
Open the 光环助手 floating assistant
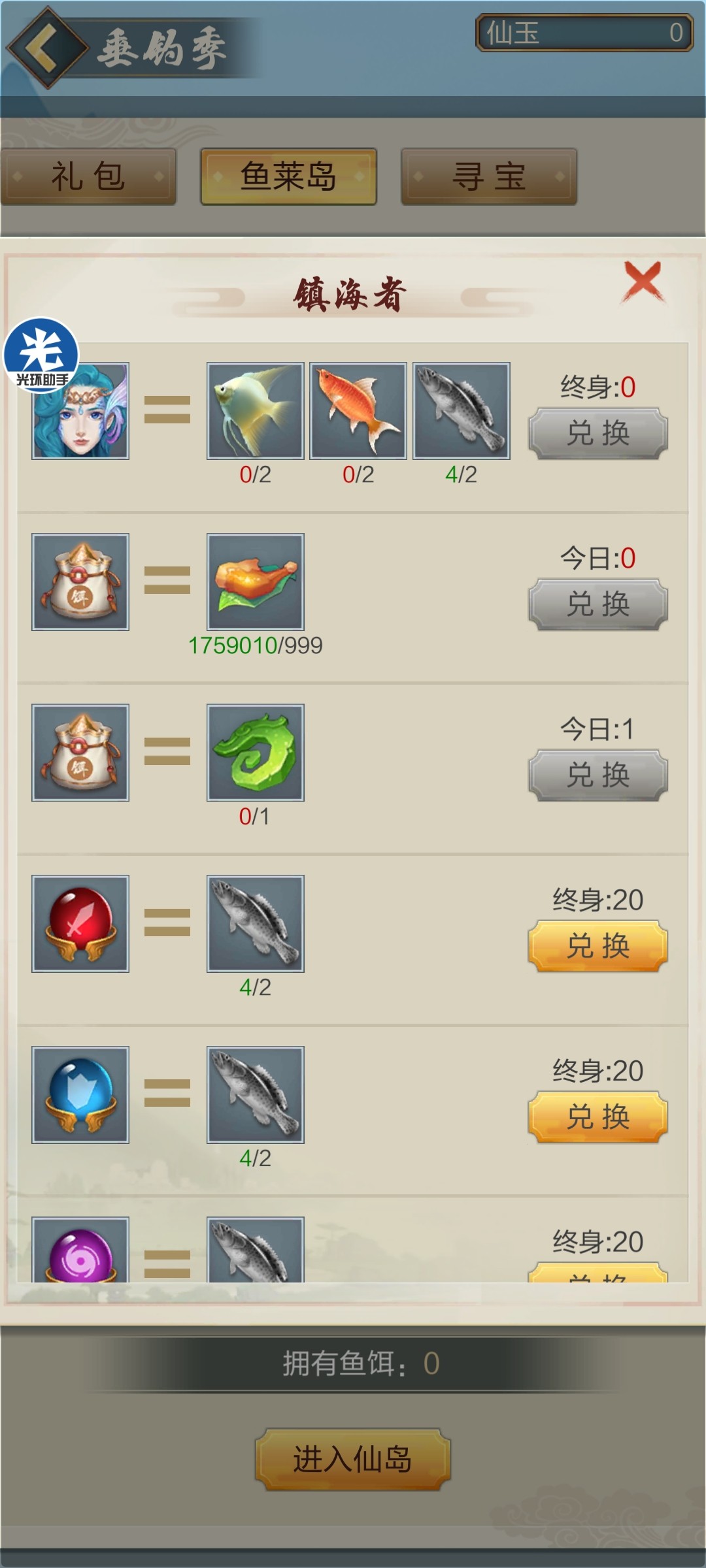41,355
